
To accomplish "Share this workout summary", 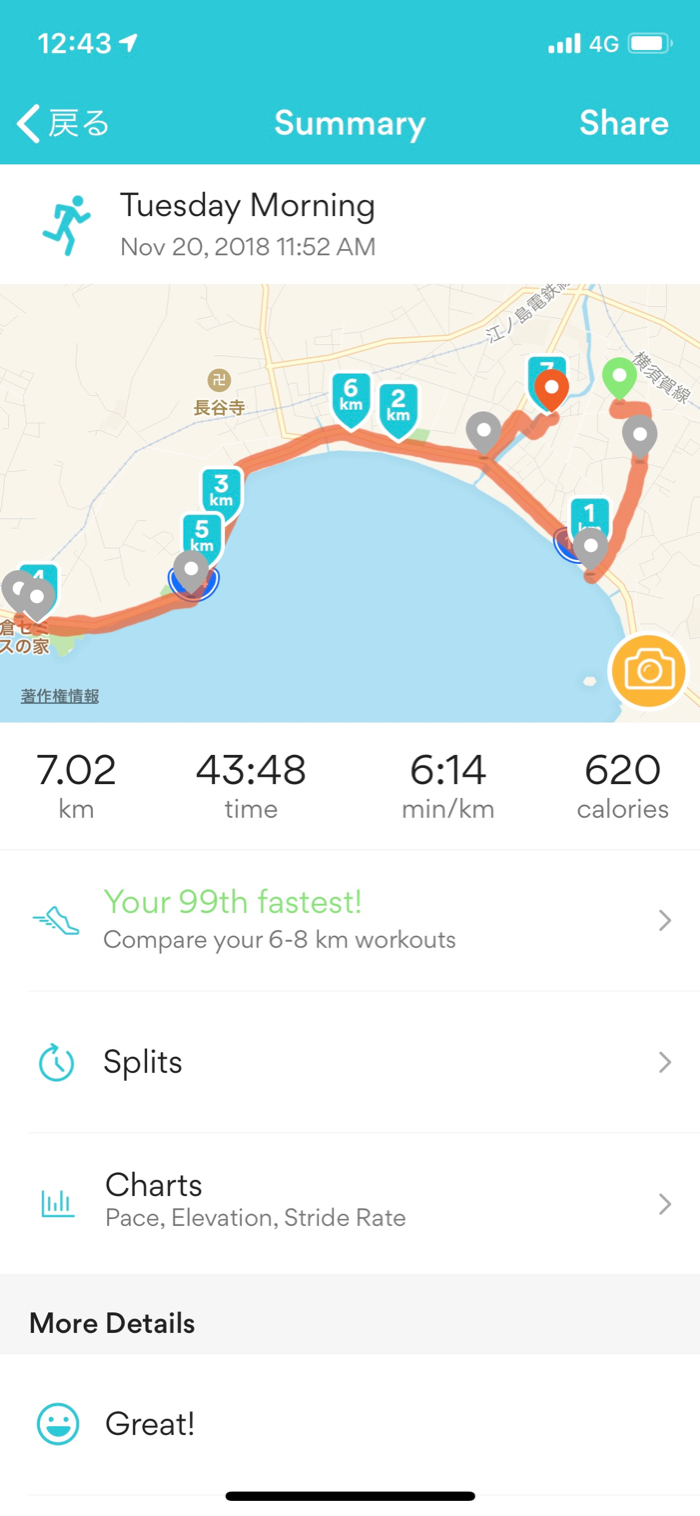I will click(623, 123).
